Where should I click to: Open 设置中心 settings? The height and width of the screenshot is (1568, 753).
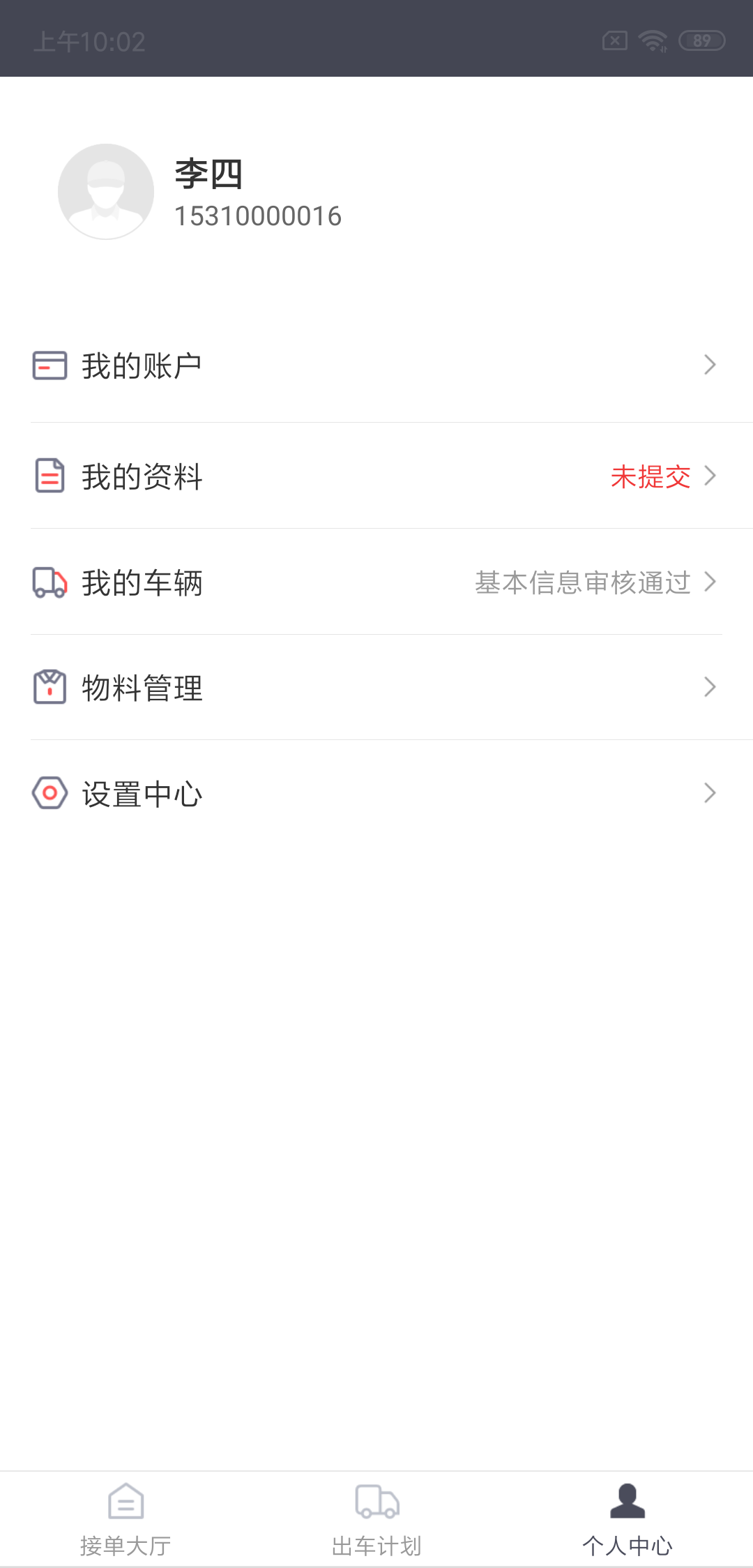click(x=376, y=794)
